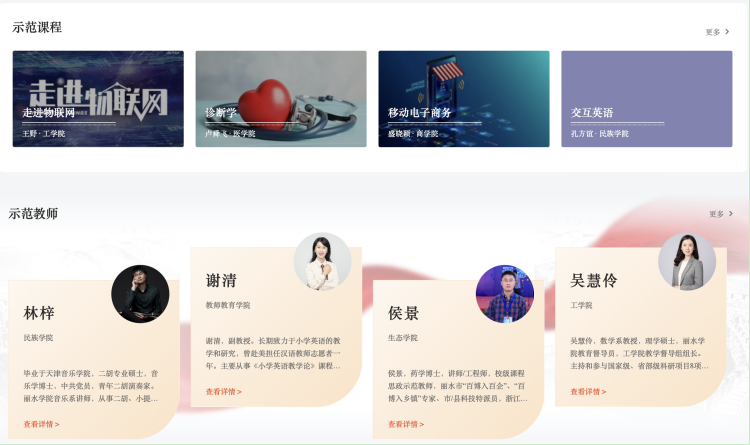
Task: View details for teacher 谢清
Action: point(223,391)
